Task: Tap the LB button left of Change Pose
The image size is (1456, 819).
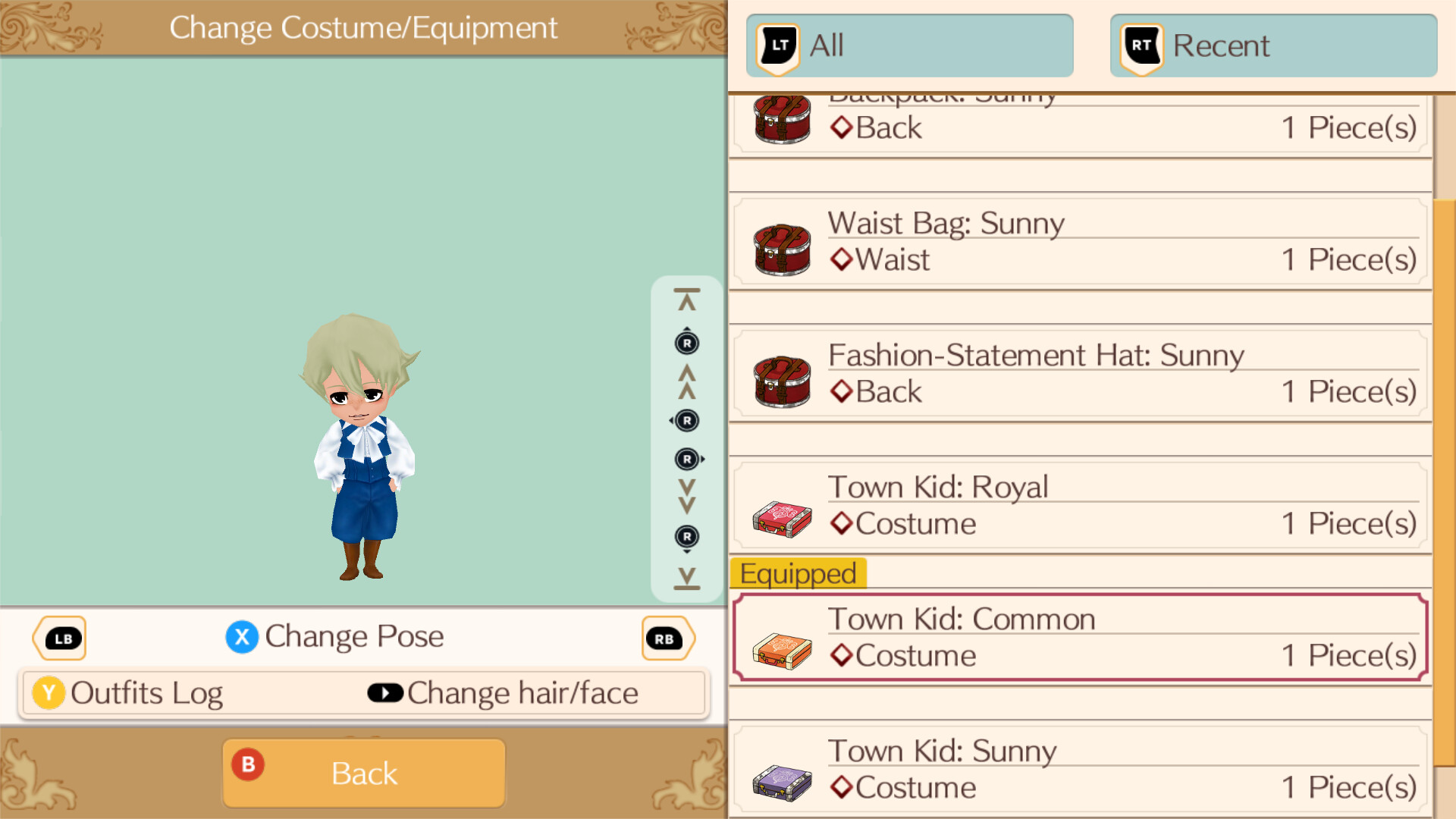Action: 61,639
